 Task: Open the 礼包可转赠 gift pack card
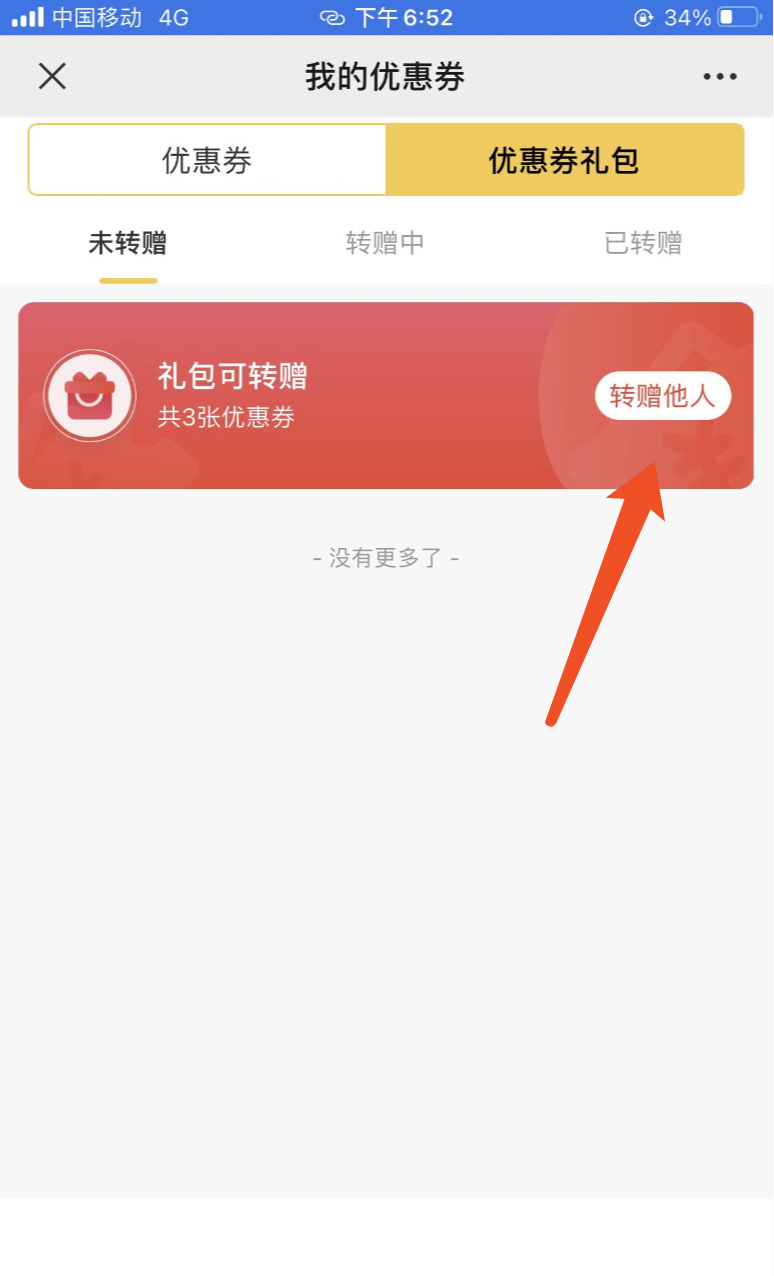[300, 396]
